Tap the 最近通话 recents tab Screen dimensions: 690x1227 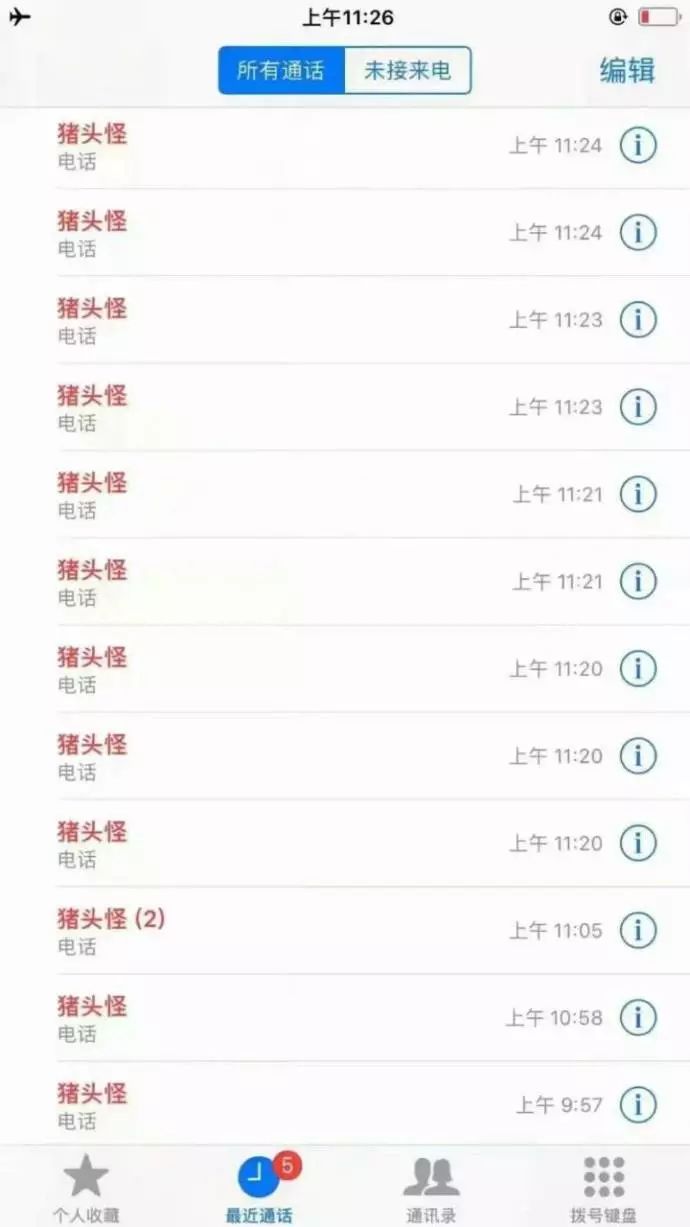(x=259, y=1188)
